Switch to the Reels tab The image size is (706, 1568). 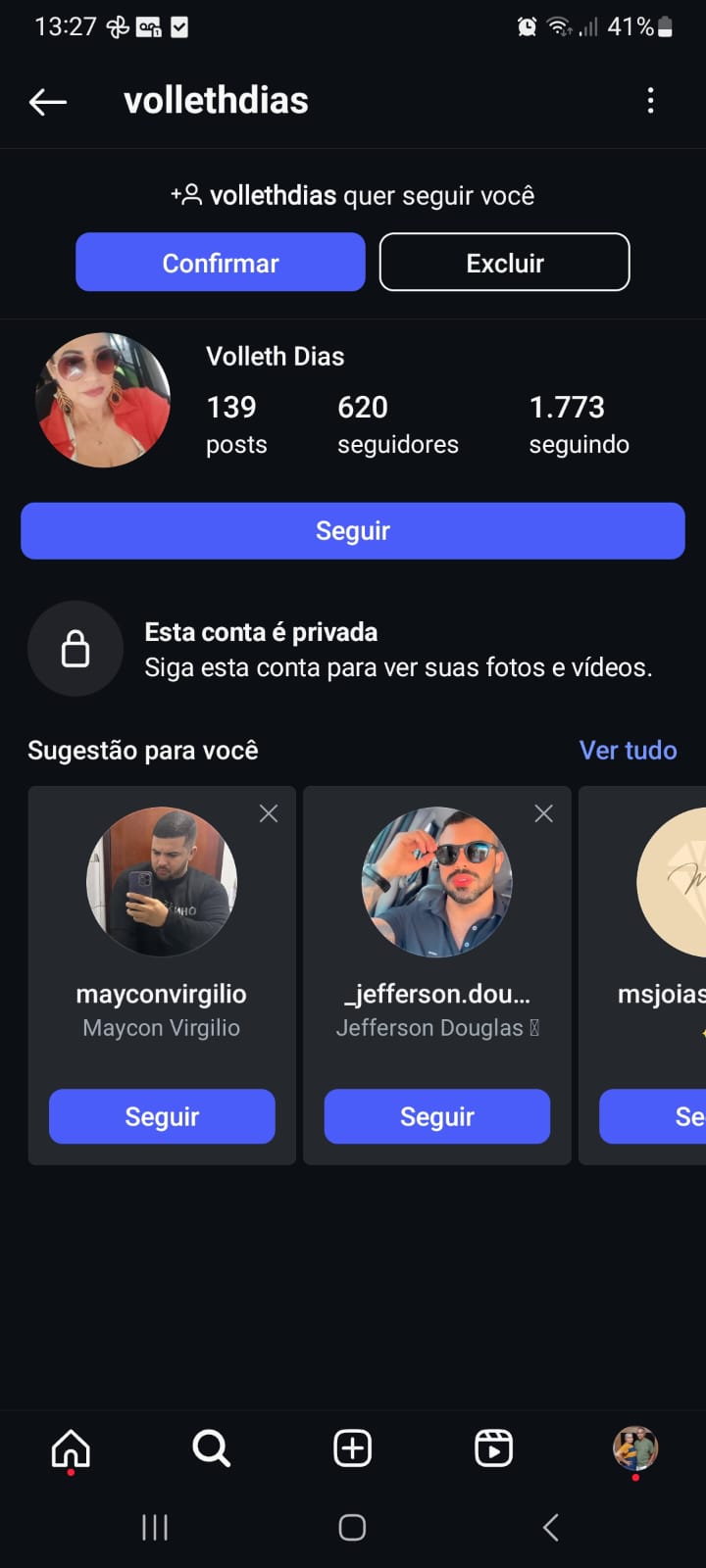tap(493, 1447)
